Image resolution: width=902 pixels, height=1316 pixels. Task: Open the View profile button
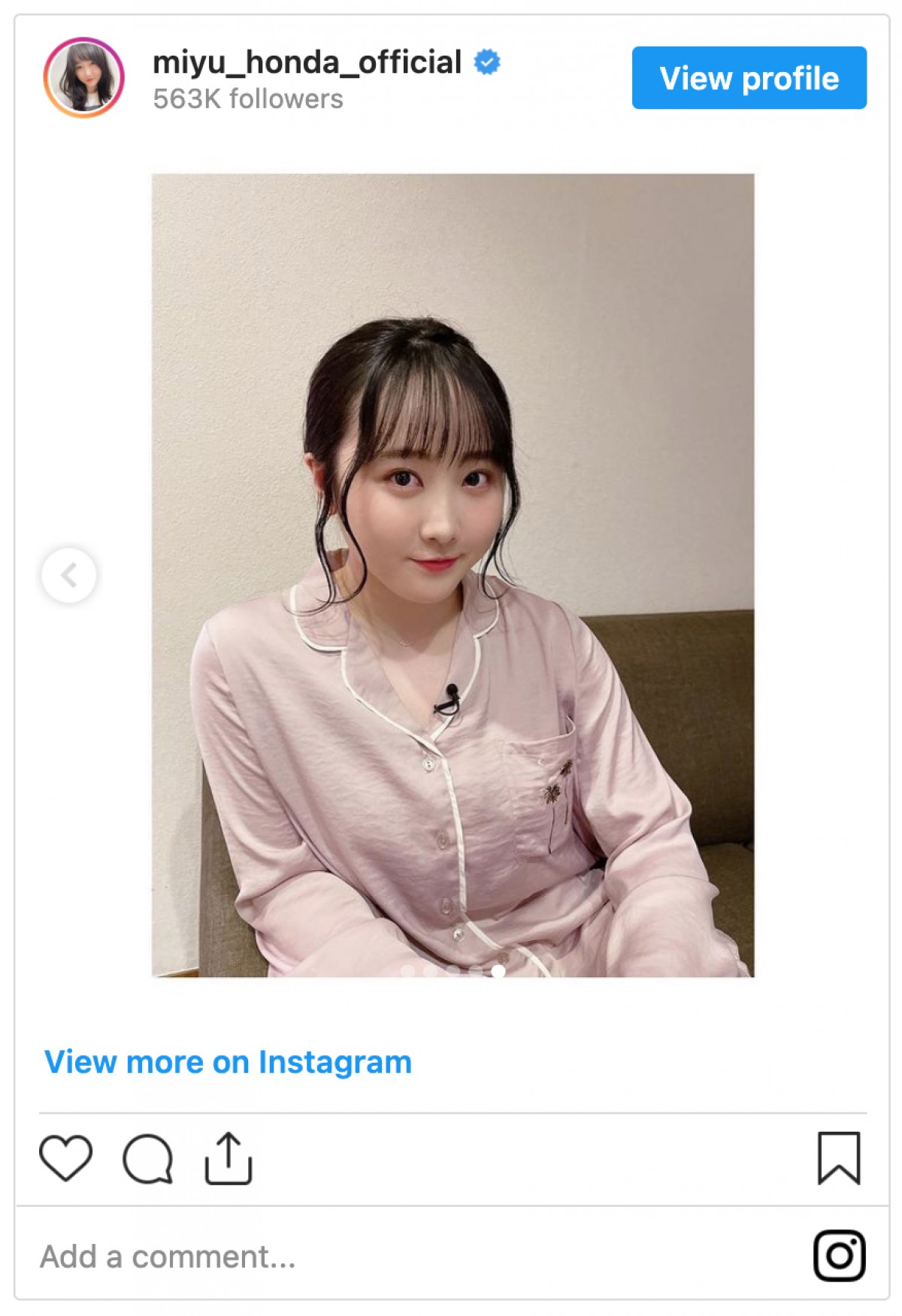749,78
